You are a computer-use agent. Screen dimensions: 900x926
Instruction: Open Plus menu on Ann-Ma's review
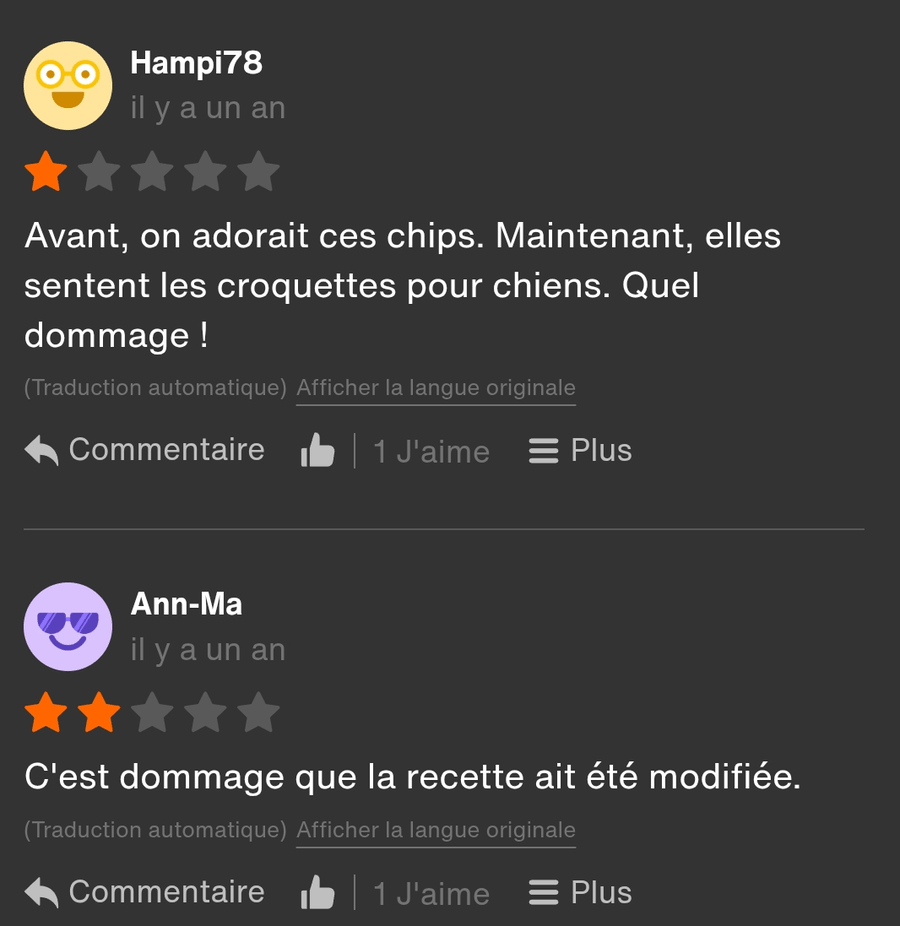(580, 892)
